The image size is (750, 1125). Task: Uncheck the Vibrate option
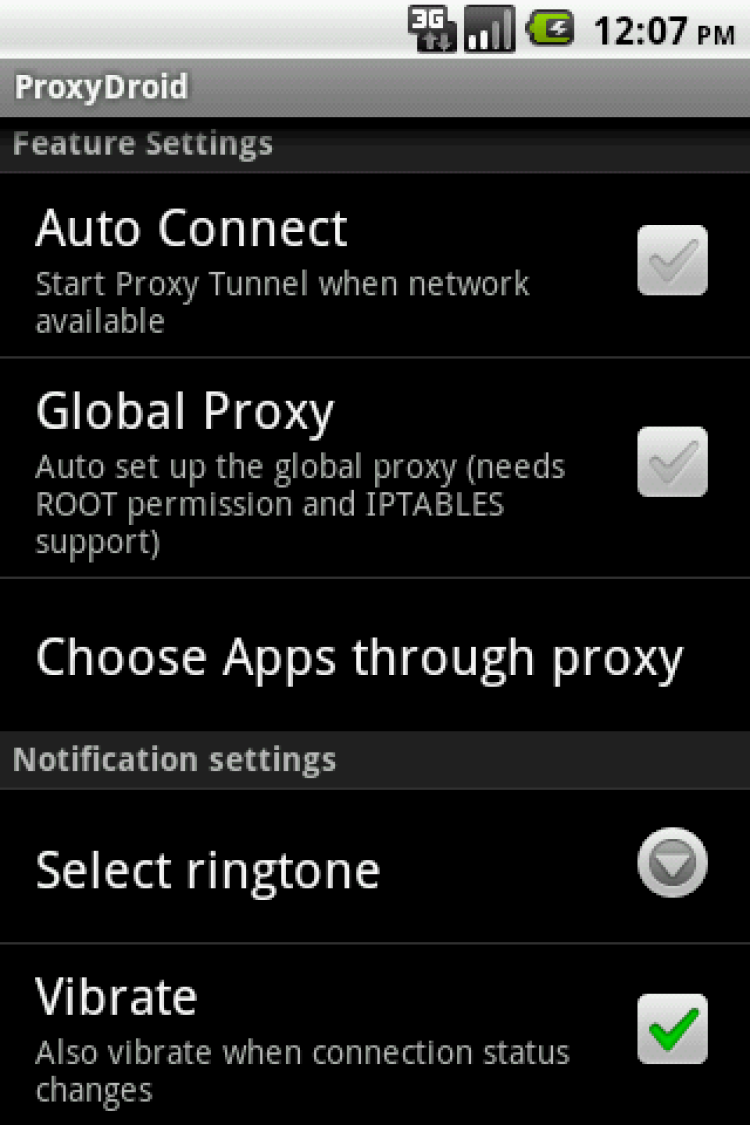(x=672, y=1028)
